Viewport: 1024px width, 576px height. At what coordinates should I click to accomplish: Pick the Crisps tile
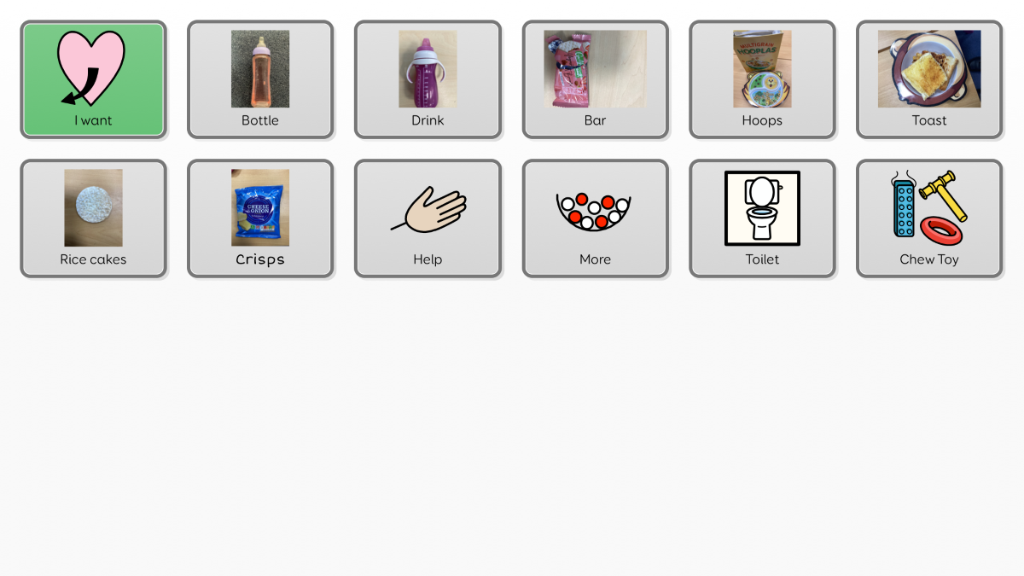point(260,218)
